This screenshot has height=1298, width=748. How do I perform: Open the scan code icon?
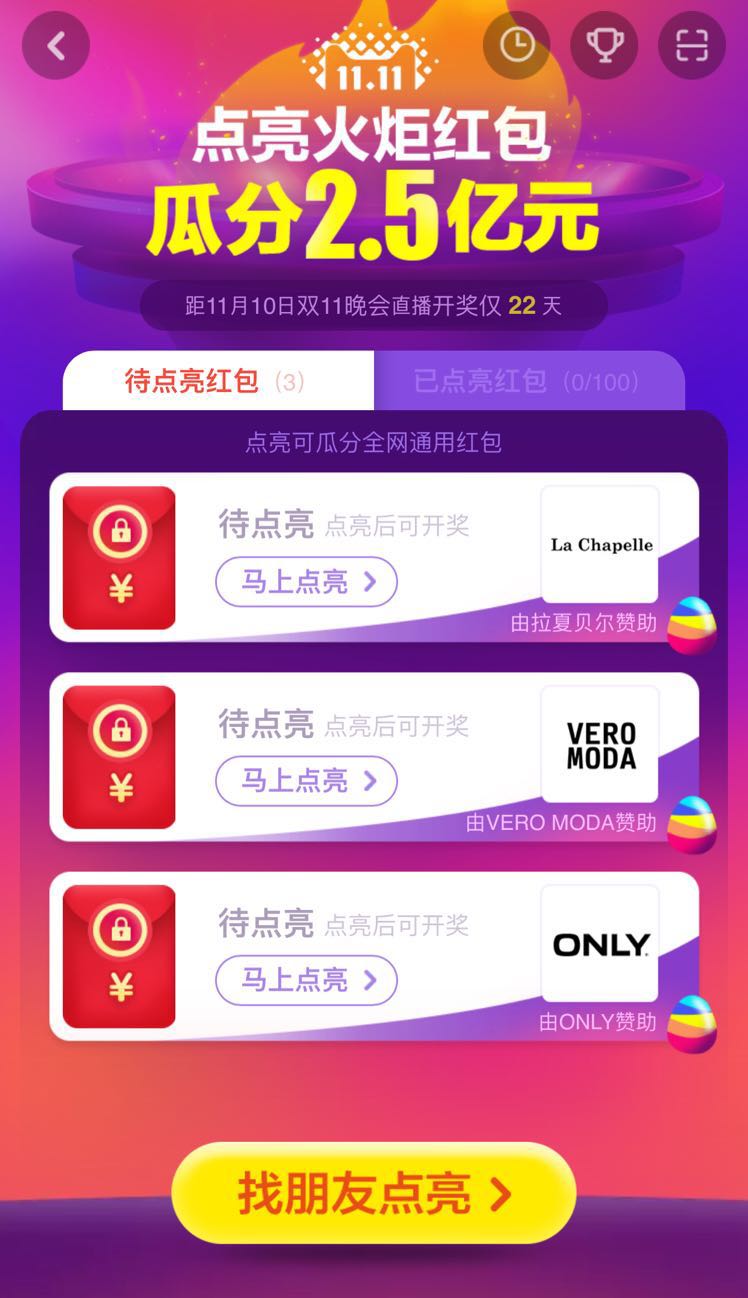click(x=691, y=45)
